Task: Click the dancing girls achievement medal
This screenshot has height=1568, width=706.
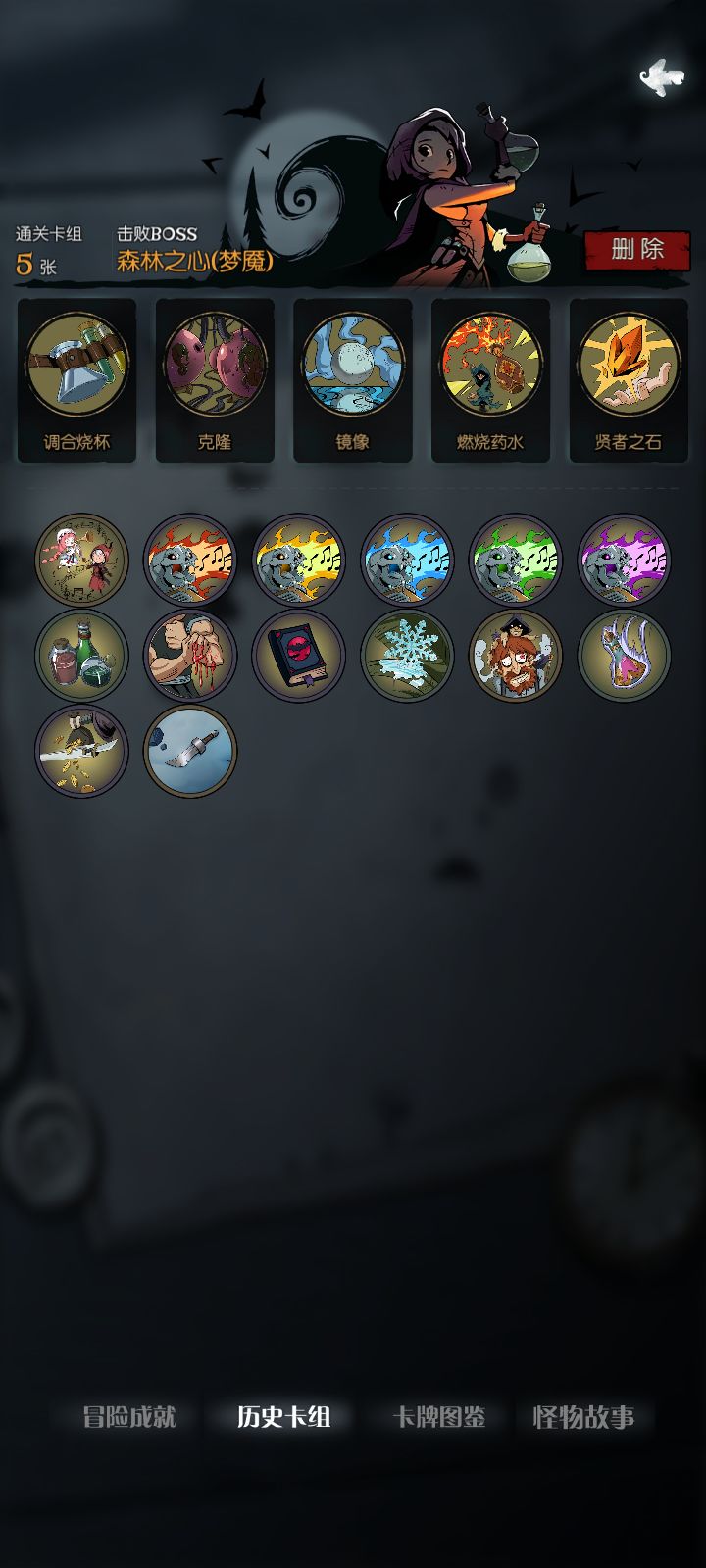Action: (81, 559)
